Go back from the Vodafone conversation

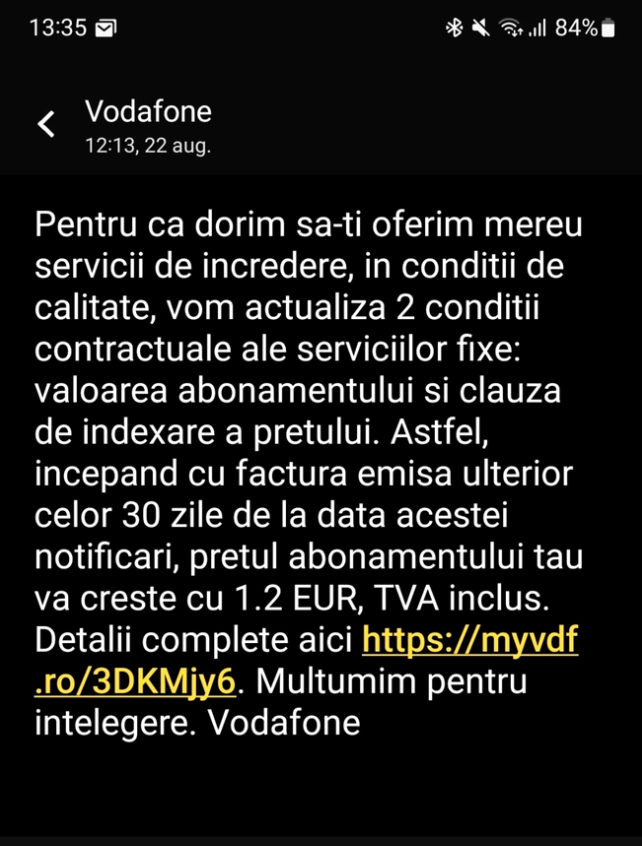coord(46,124)
